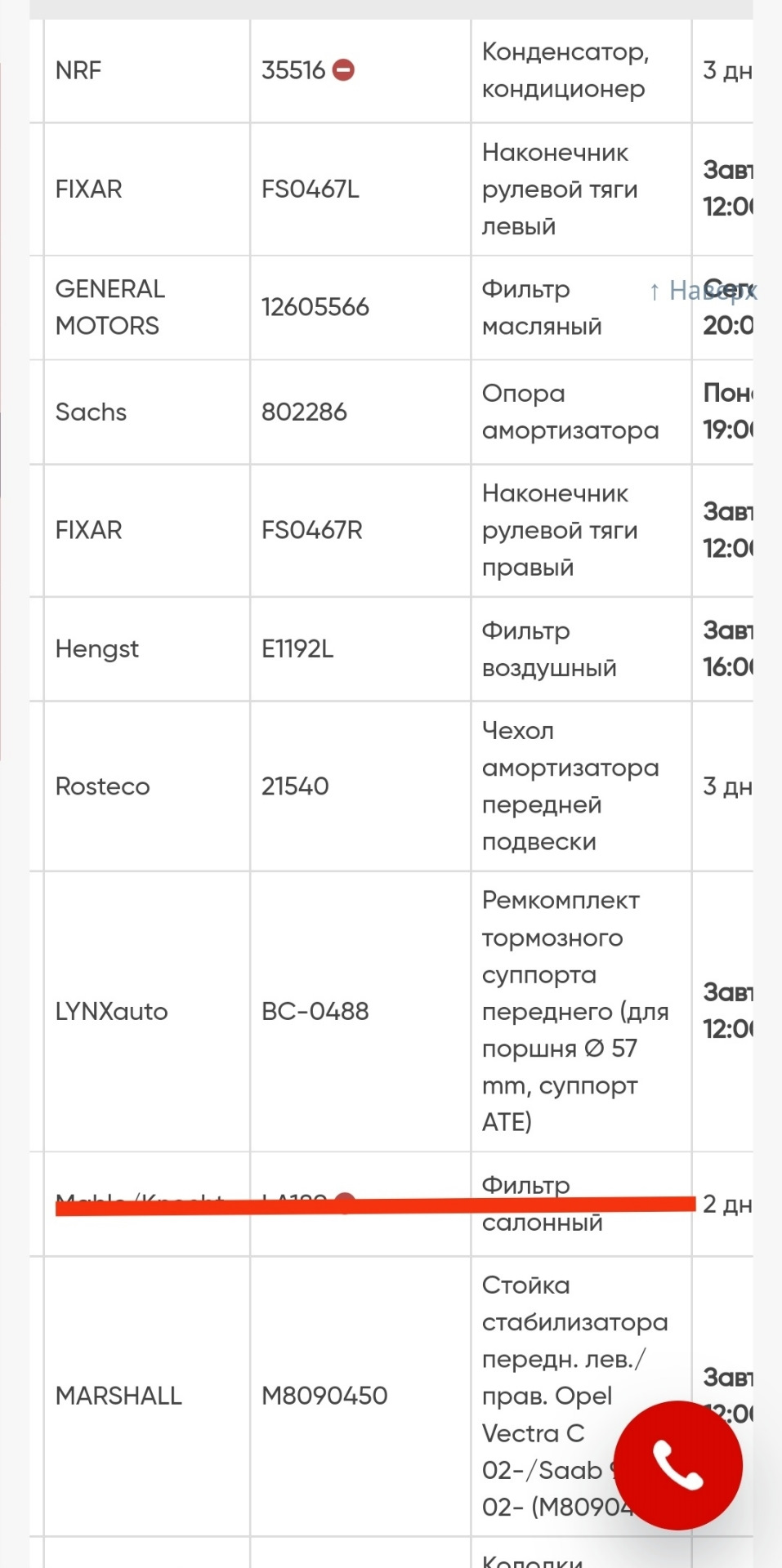Tap the red phone call button
This screenshot has width=782, height=1568.
[x=677, y=1465]
